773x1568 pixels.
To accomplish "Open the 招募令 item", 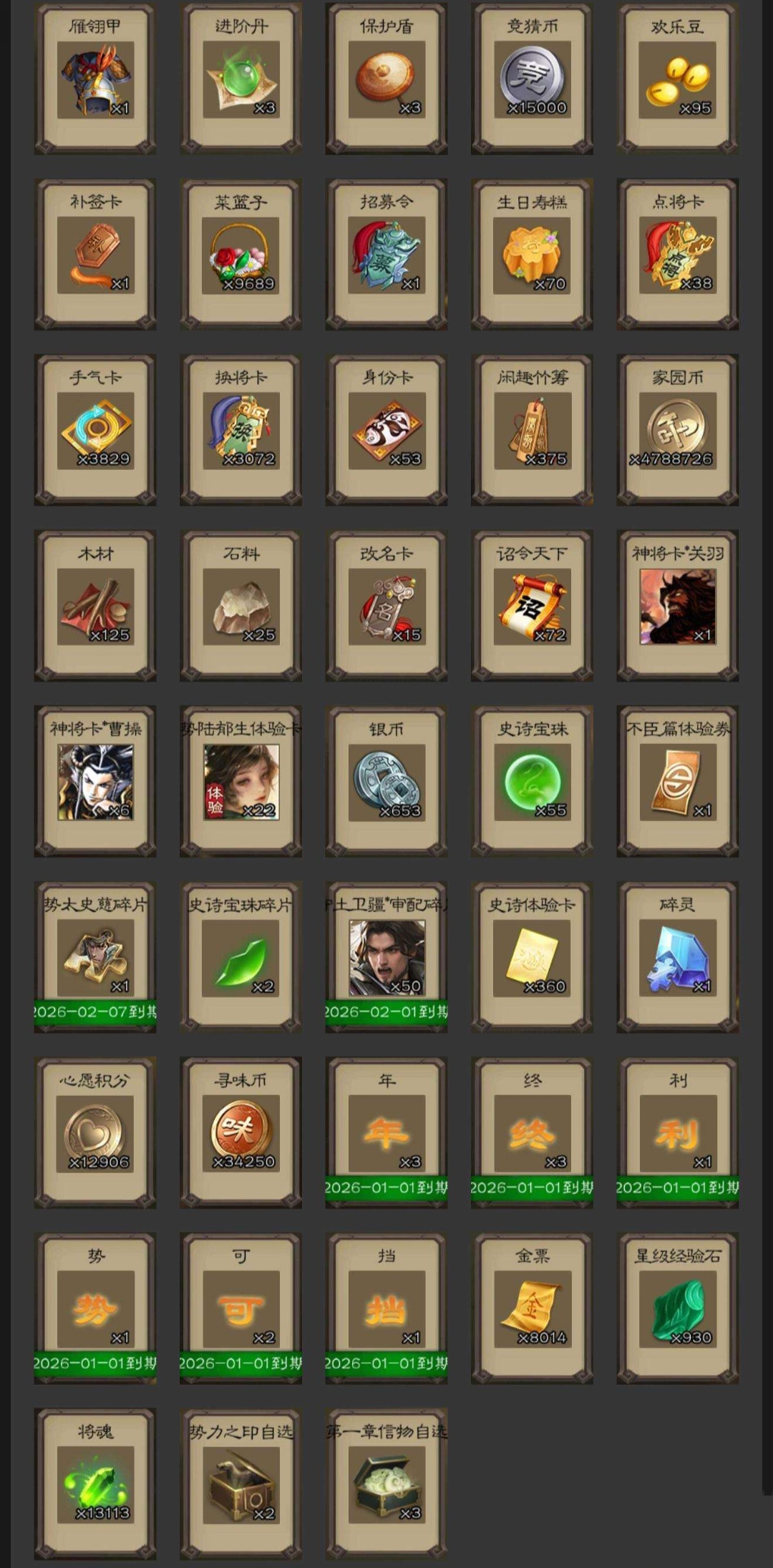I will pos(386,254).
